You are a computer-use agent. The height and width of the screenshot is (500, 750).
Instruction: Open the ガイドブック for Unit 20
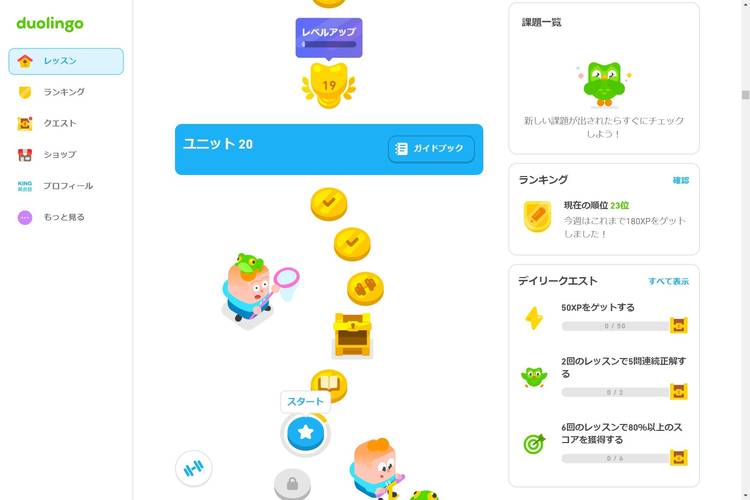pyautogui.click(x=431, y=149)
